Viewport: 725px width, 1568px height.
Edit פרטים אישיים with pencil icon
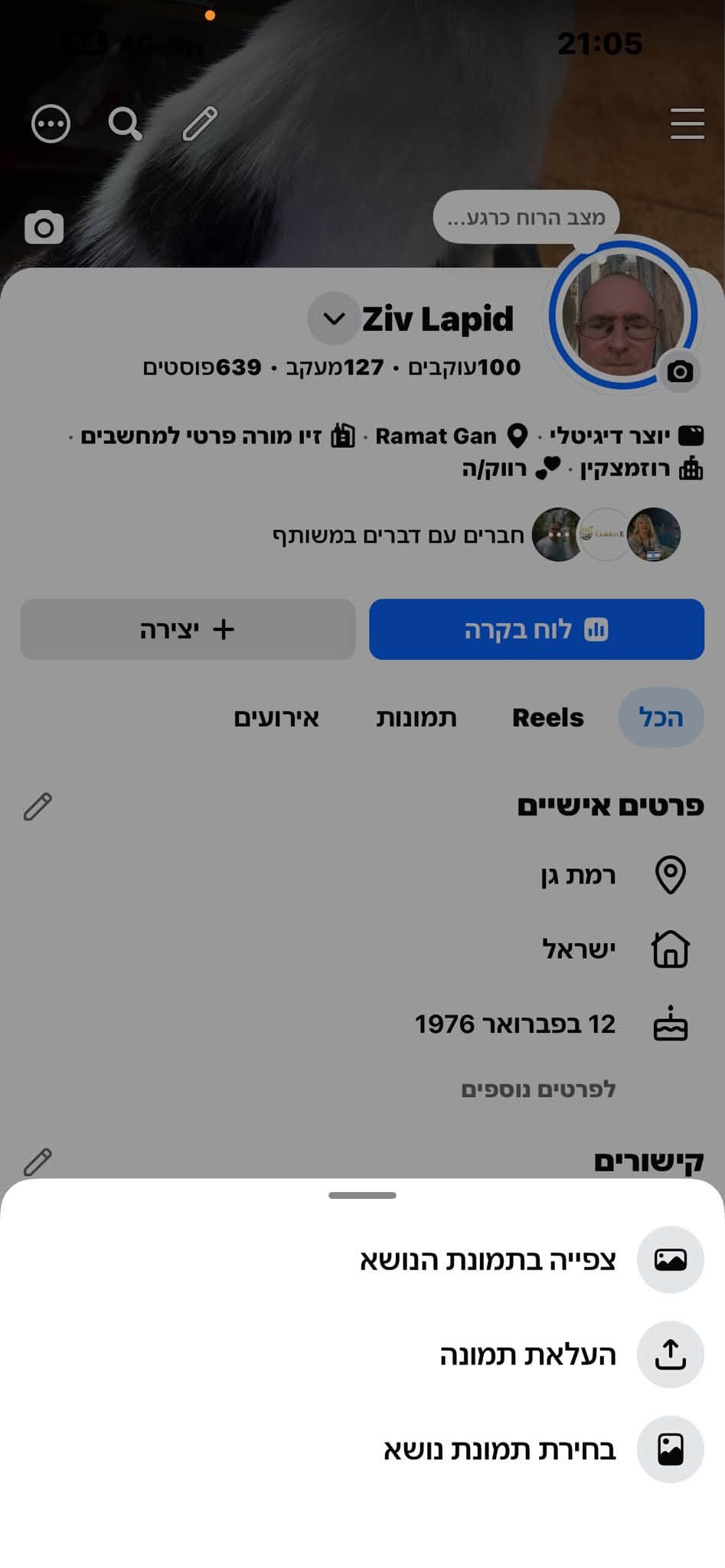coord(38,806)
